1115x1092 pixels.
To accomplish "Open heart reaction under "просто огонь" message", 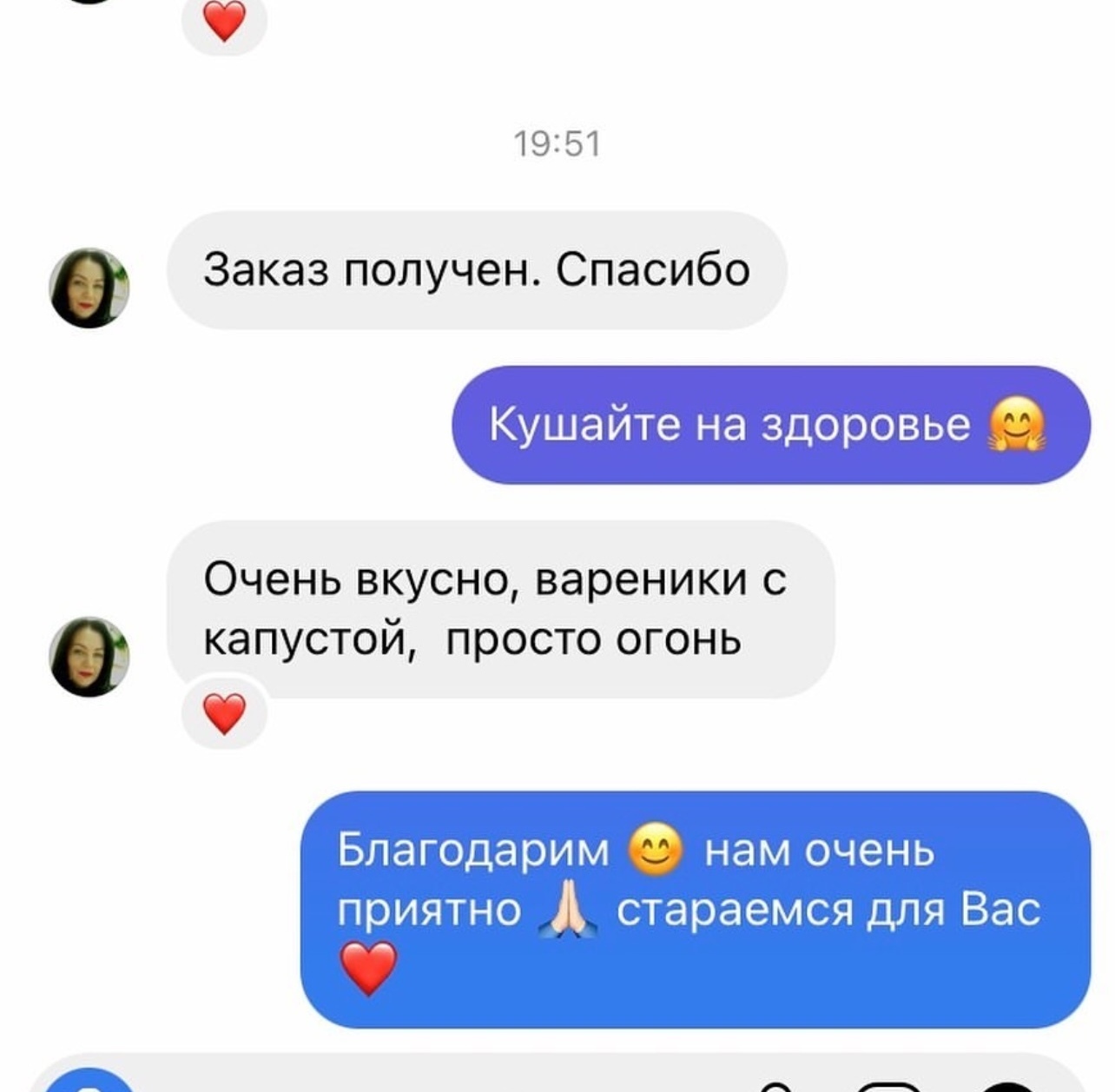I will click(x=224, y=713).
